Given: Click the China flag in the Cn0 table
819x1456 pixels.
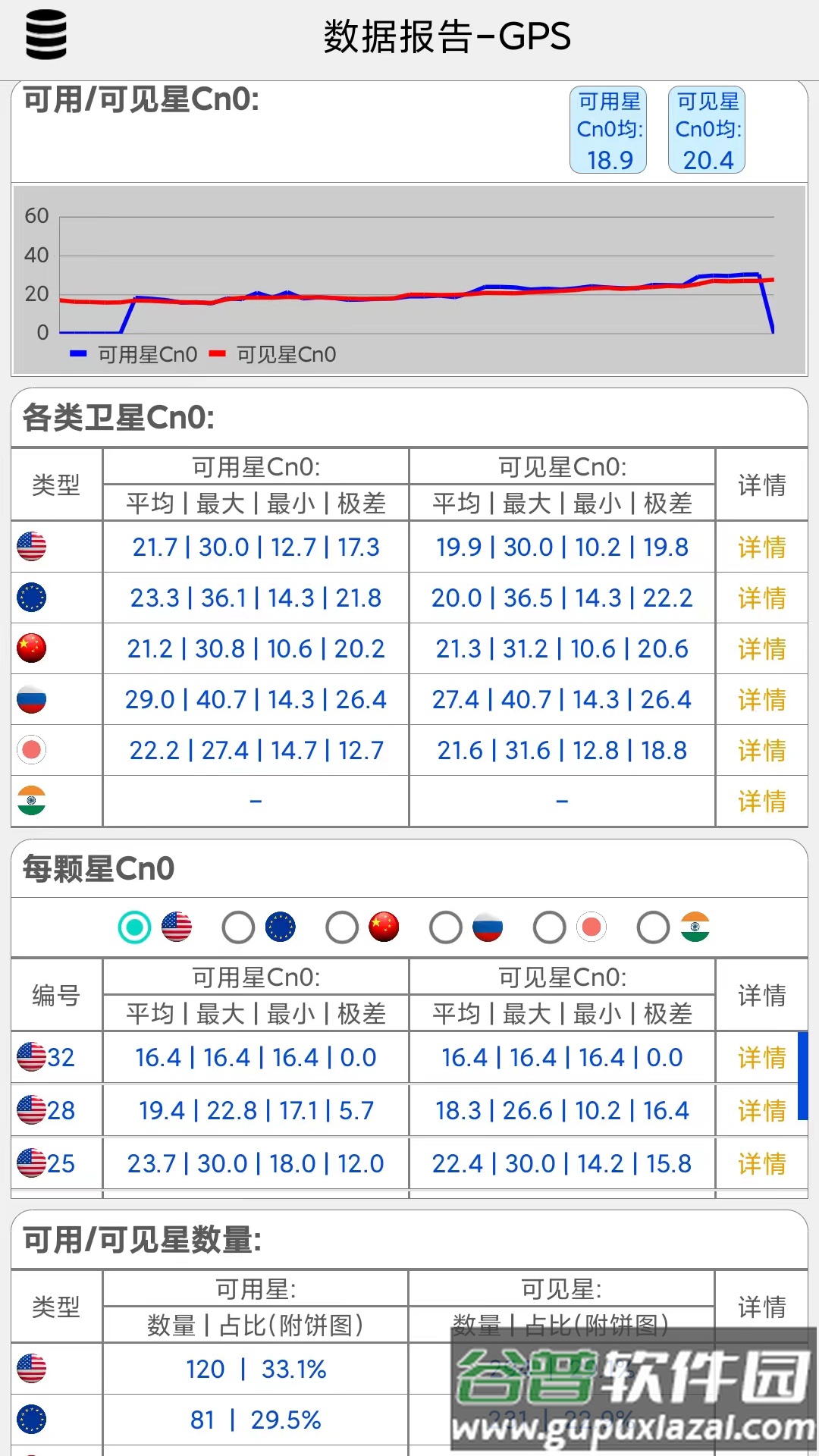Looking at the screenshot, I should coord(32,648).
